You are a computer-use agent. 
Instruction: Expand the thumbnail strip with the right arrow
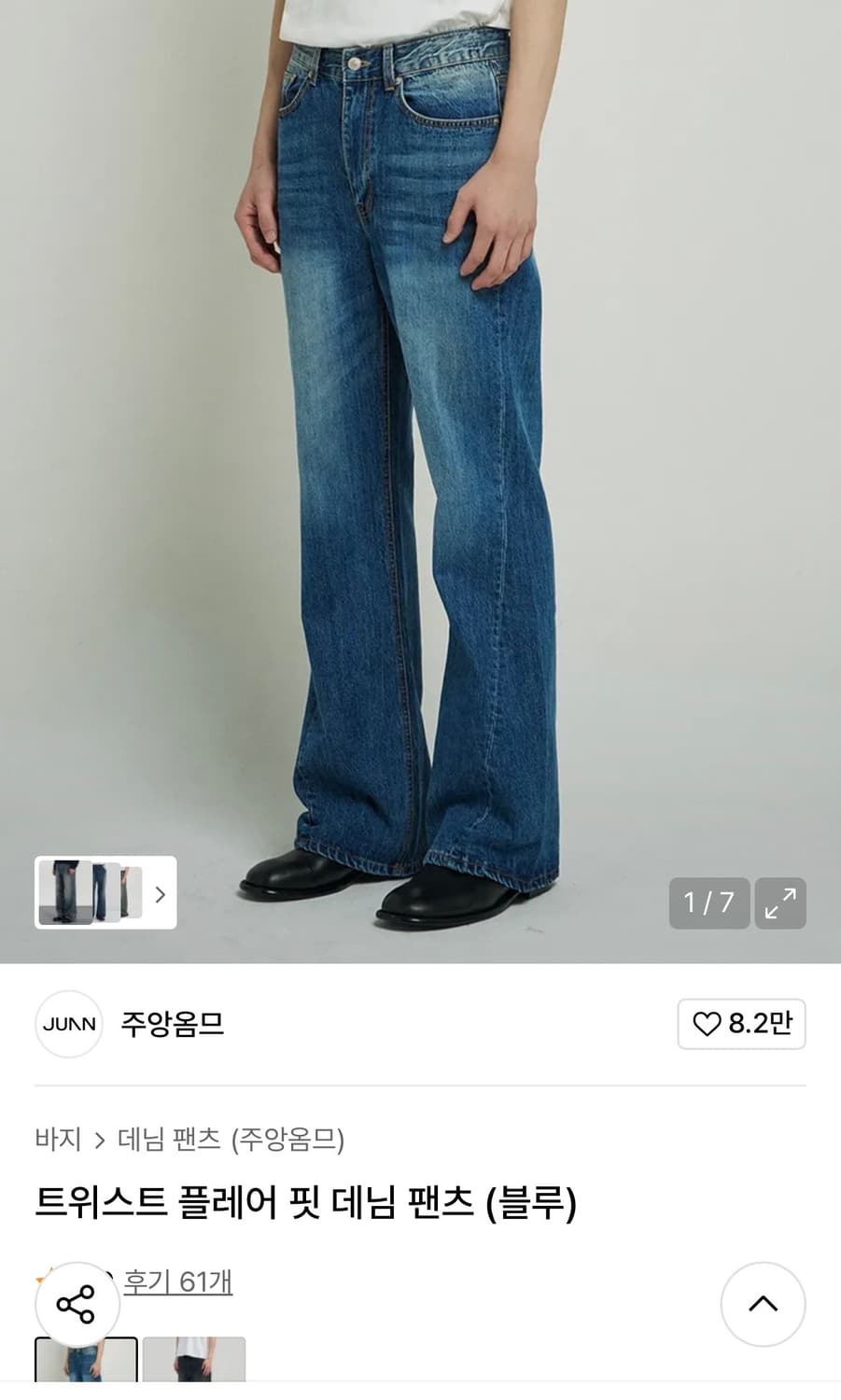coord(161,894)
